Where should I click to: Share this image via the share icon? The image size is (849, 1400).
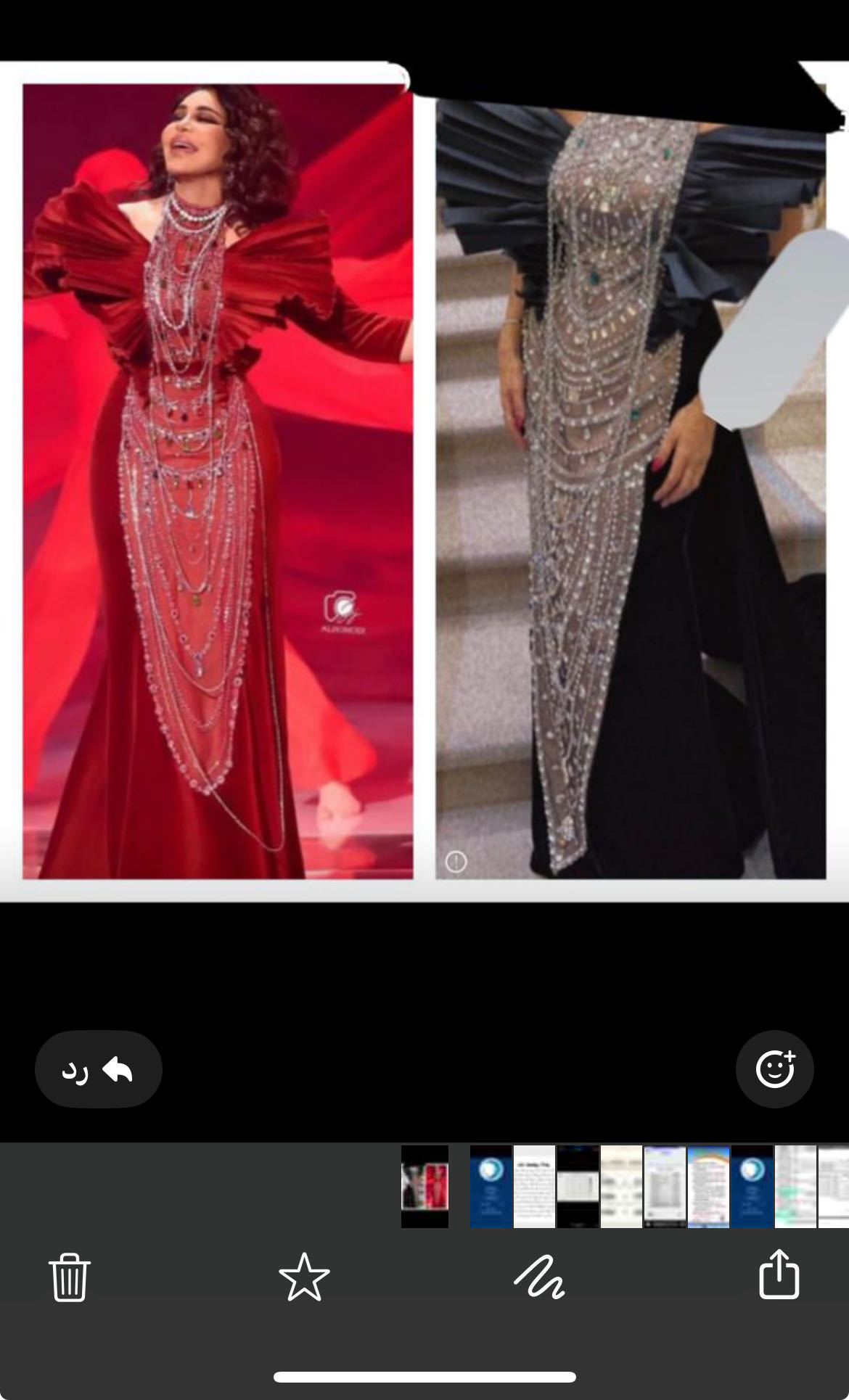(x=779, y=1274)
